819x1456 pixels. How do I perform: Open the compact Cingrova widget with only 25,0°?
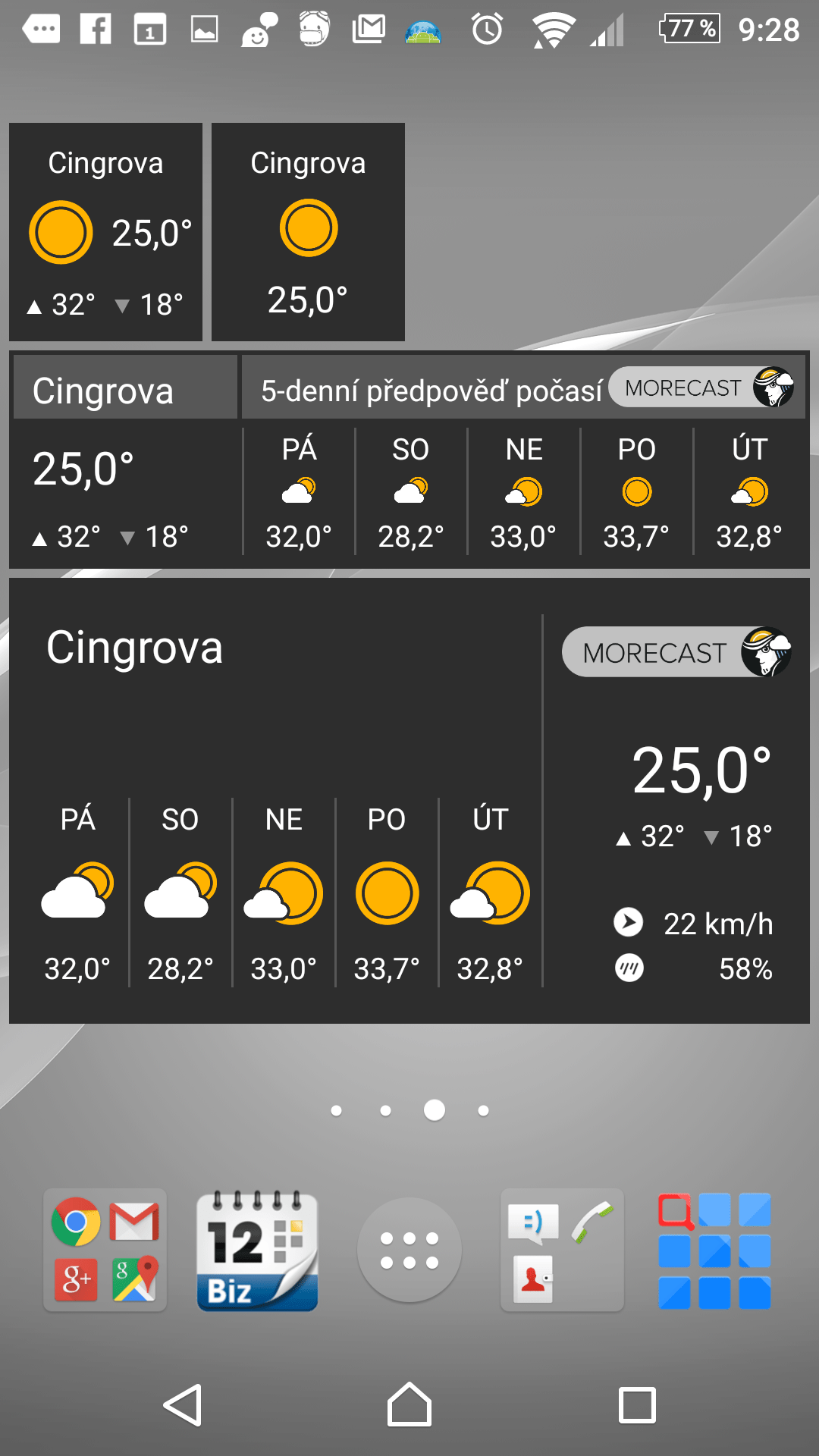click(x=308, y=232)
